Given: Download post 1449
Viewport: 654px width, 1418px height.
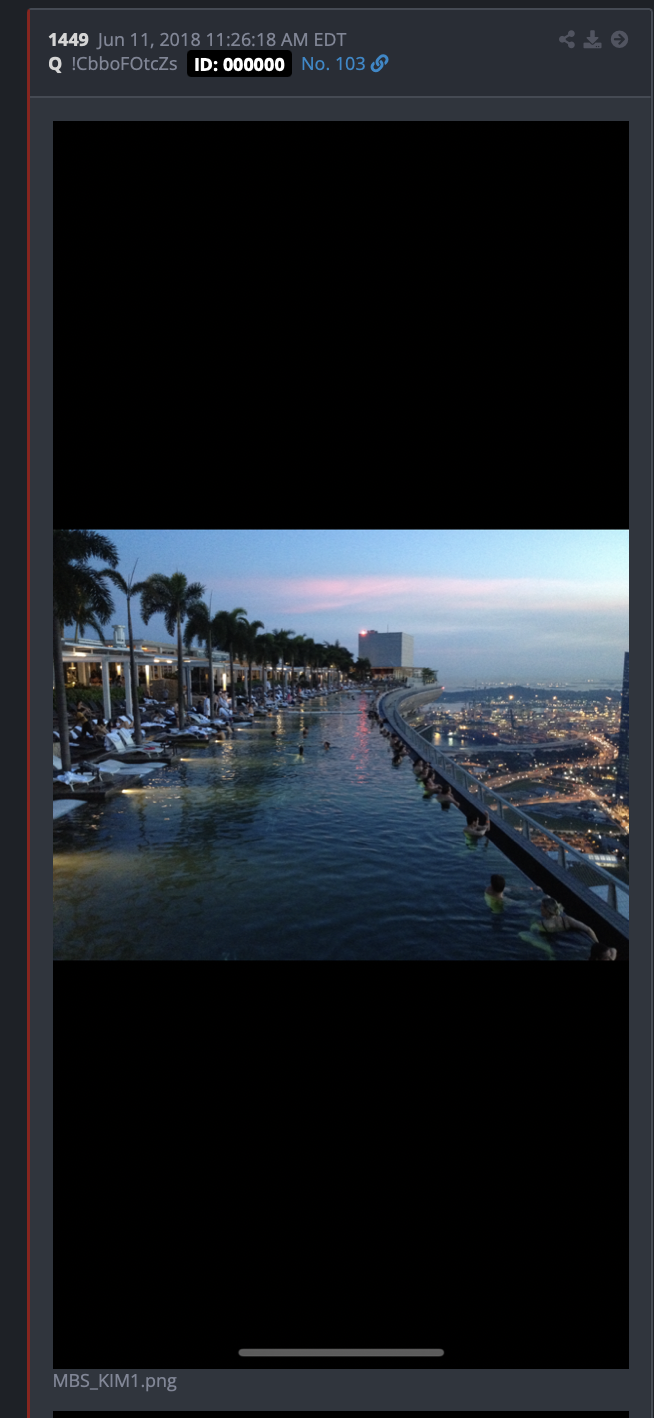Looking at the screenshot, I should tap(593, 40).
